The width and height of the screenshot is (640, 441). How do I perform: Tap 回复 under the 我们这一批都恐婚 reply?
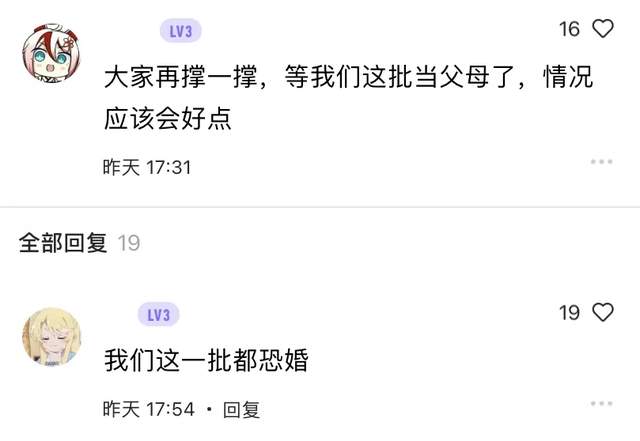coord(241,409)
